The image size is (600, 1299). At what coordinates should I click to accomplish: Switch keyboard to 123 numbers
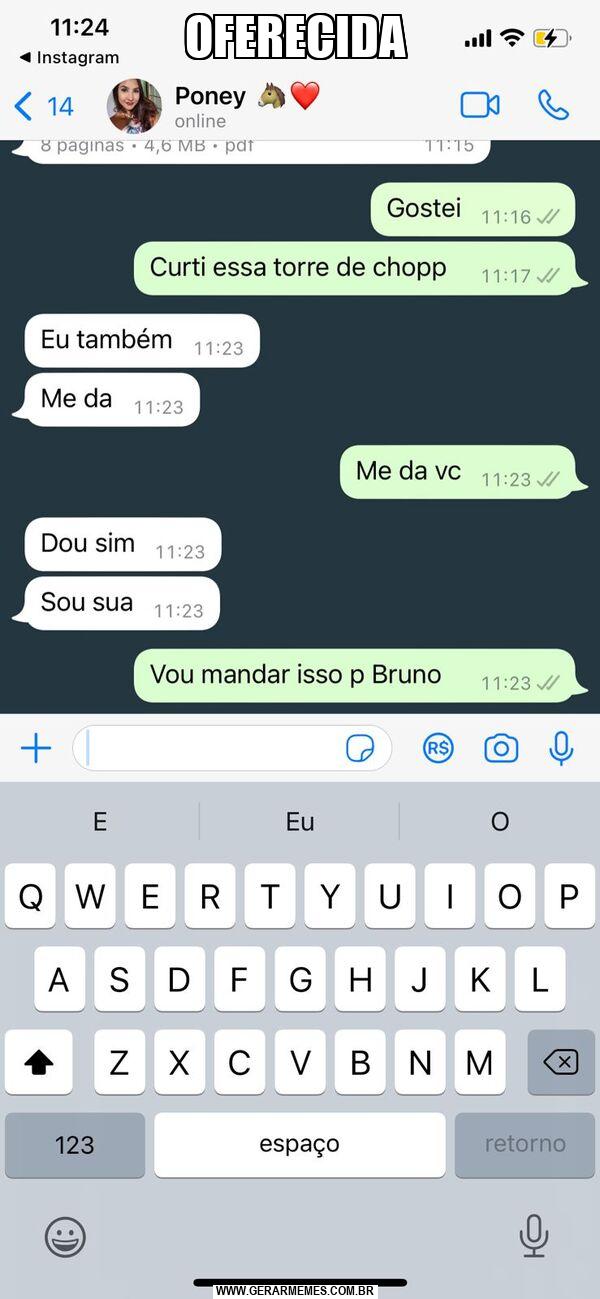click(75, 1145)
